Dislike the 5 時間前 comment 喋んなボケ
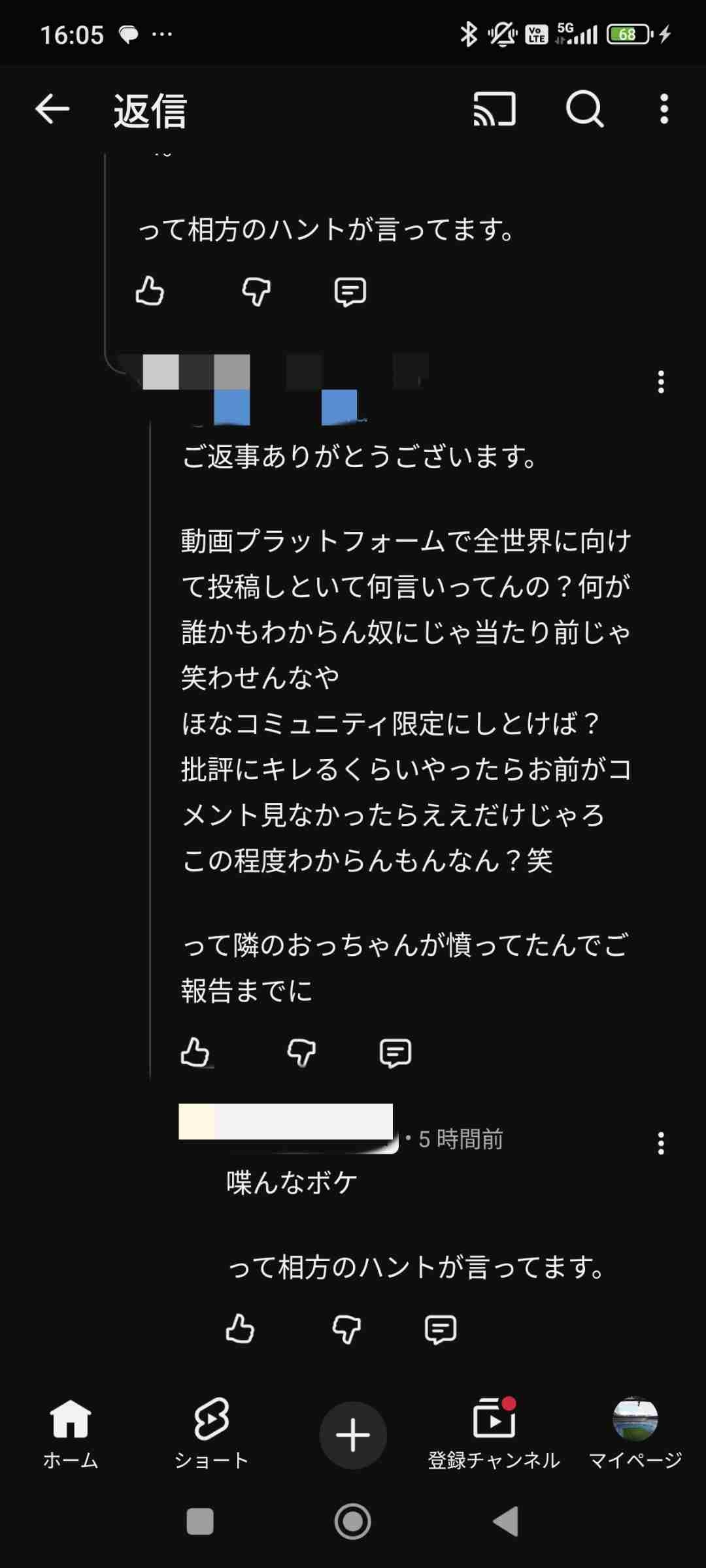 tap(346, 1329)
